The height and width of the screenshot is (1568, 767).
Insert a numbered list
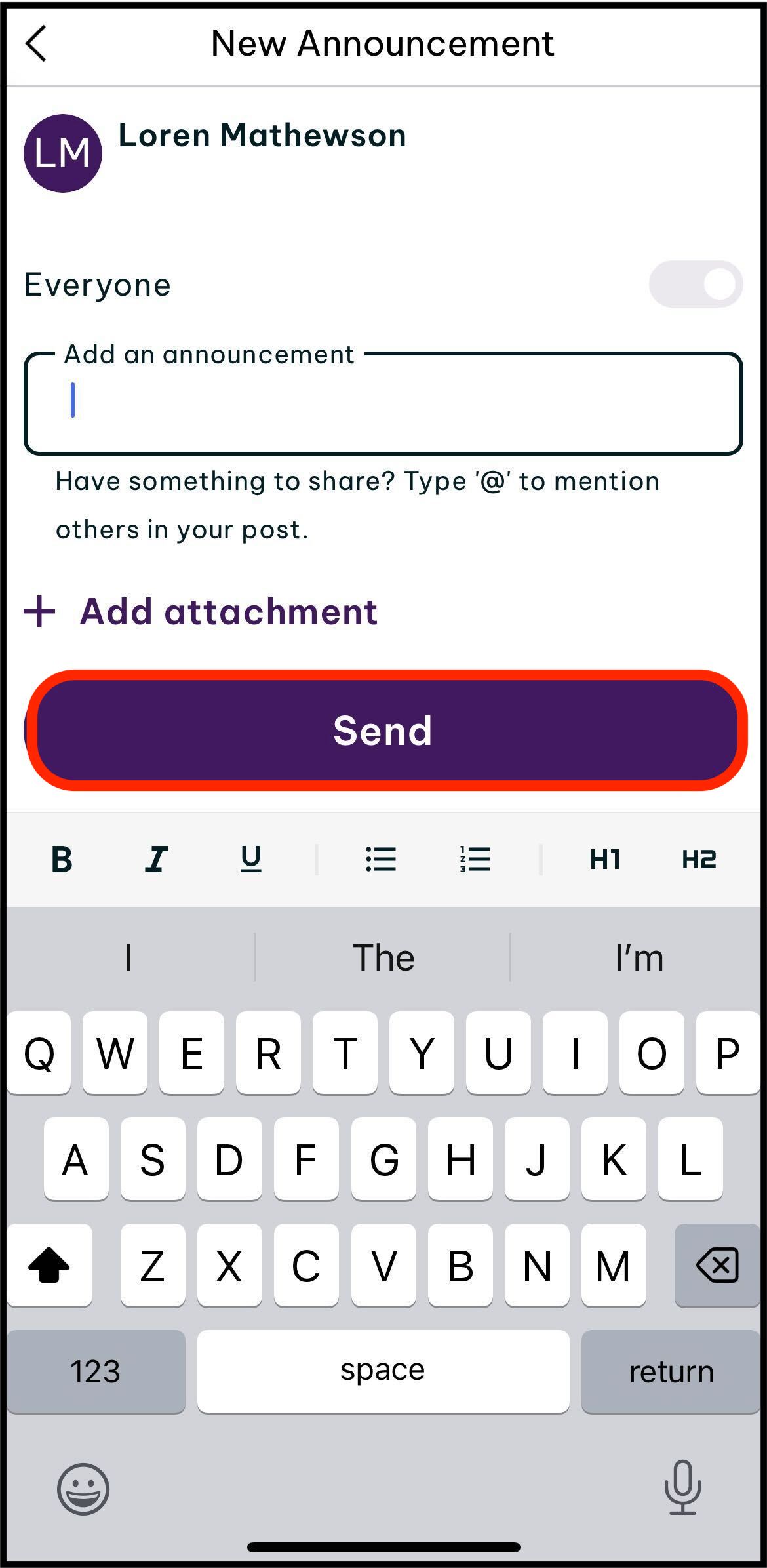coord(475,859)
